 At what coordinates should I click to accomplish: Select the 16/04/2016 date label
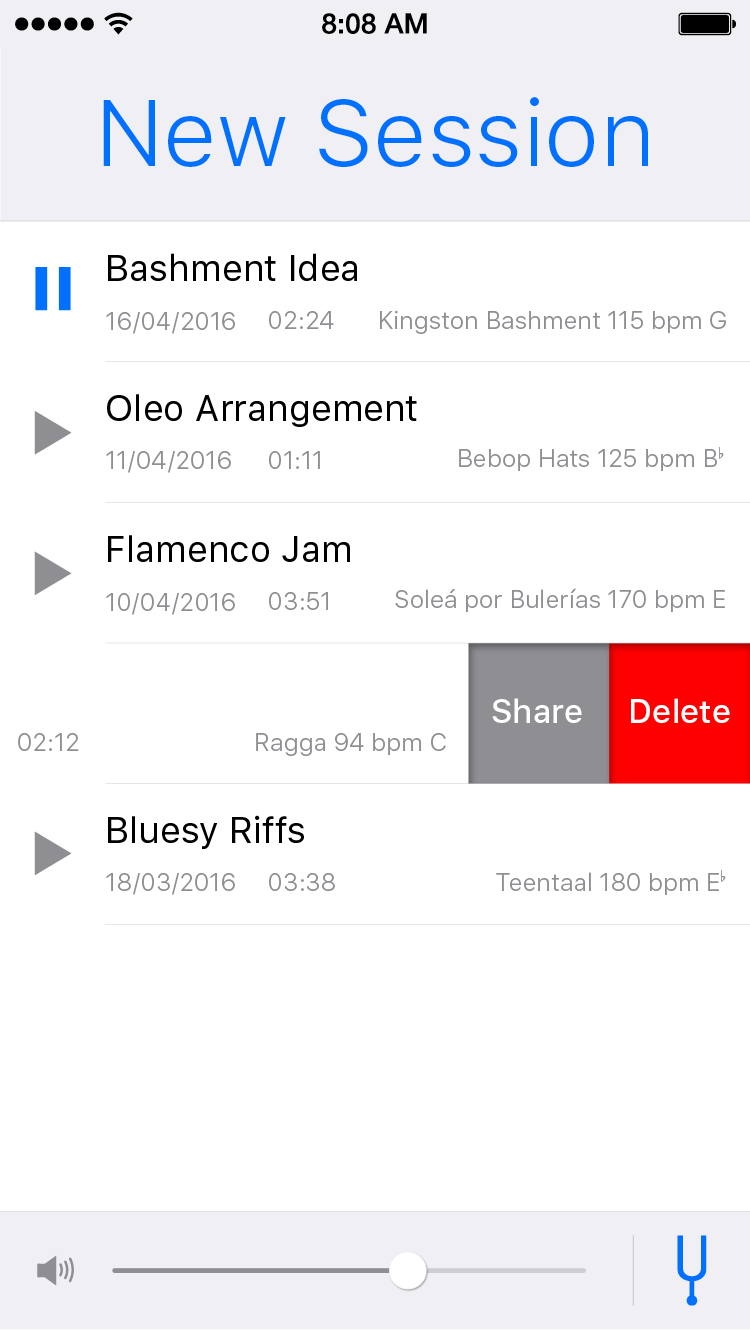pos(170,320)
